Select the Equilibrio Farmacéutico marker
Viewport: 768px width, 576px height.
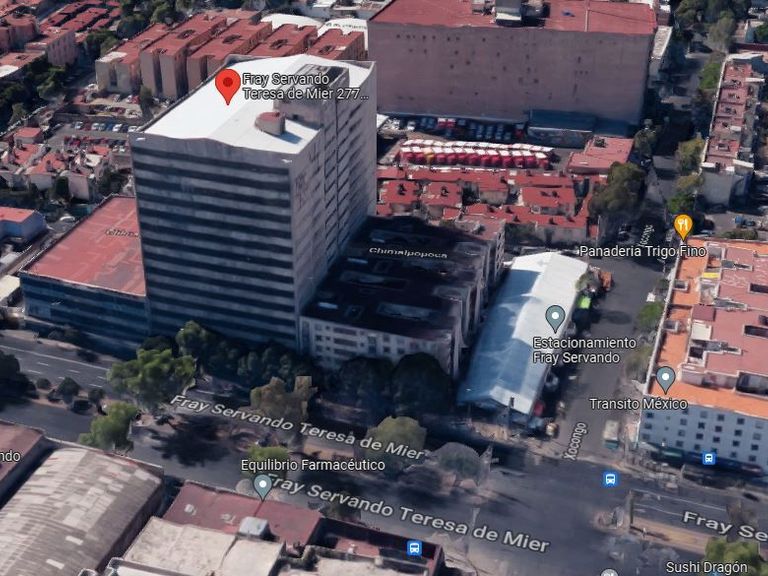(263, 486)
